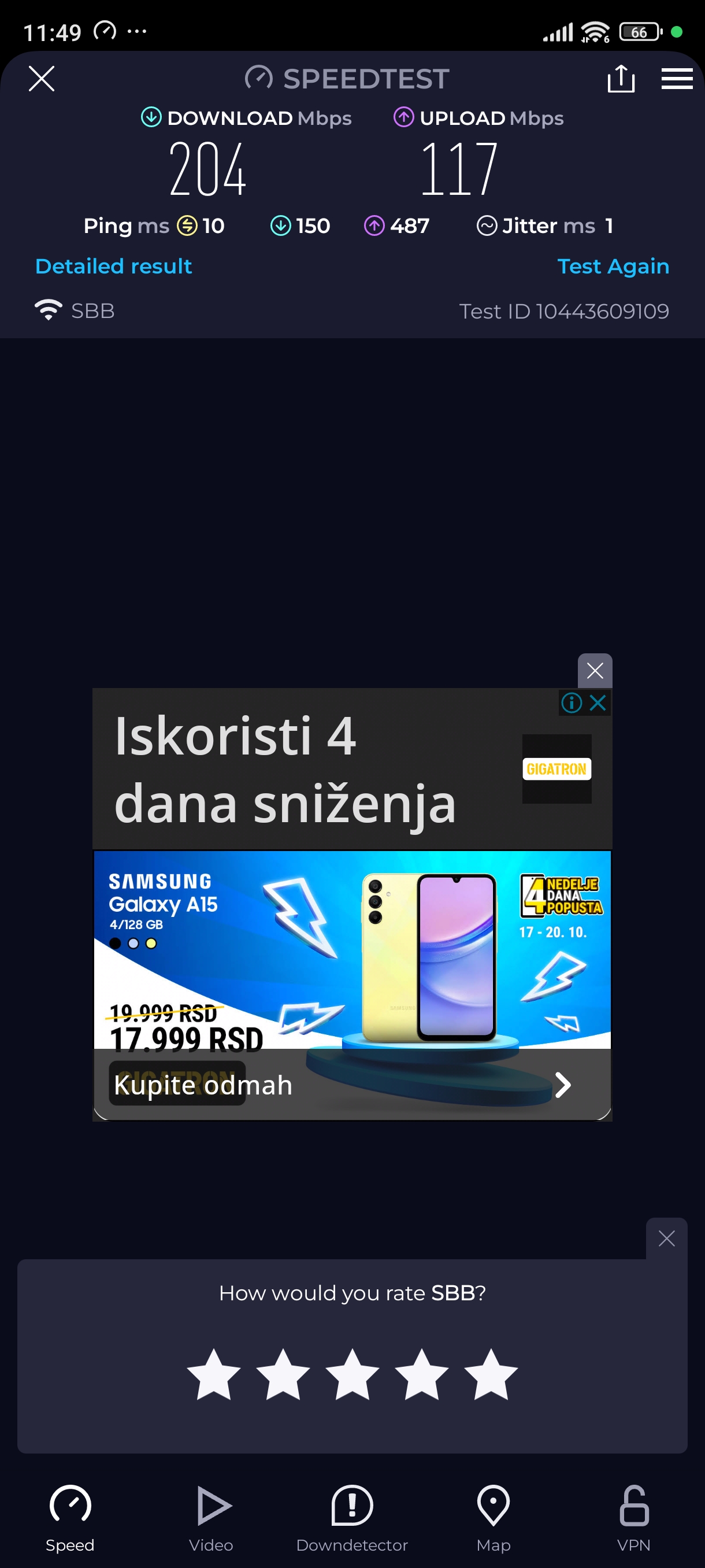Give SBB a five-star rating

[491, 1375]
